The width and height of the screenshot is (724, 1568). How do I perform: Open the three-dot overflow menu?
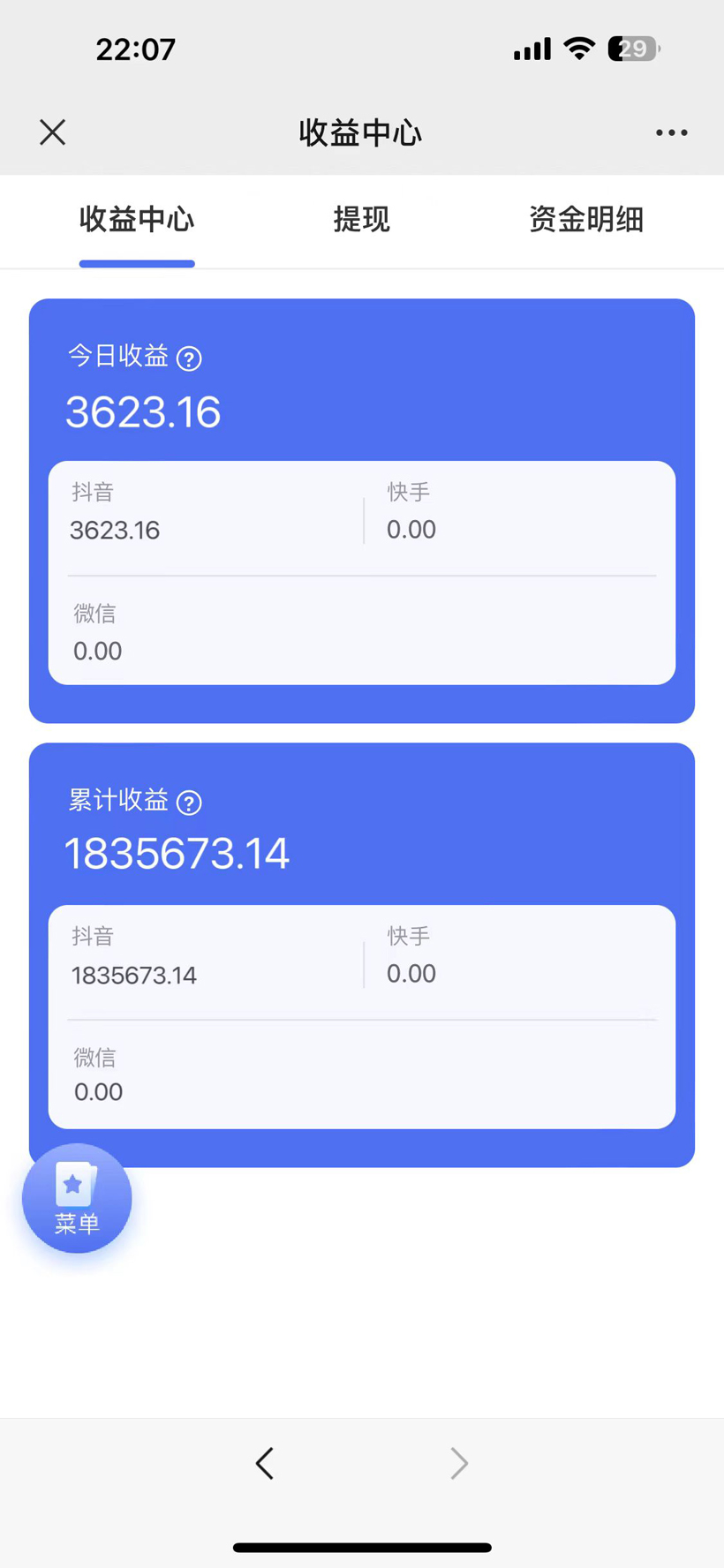[671, 132]
